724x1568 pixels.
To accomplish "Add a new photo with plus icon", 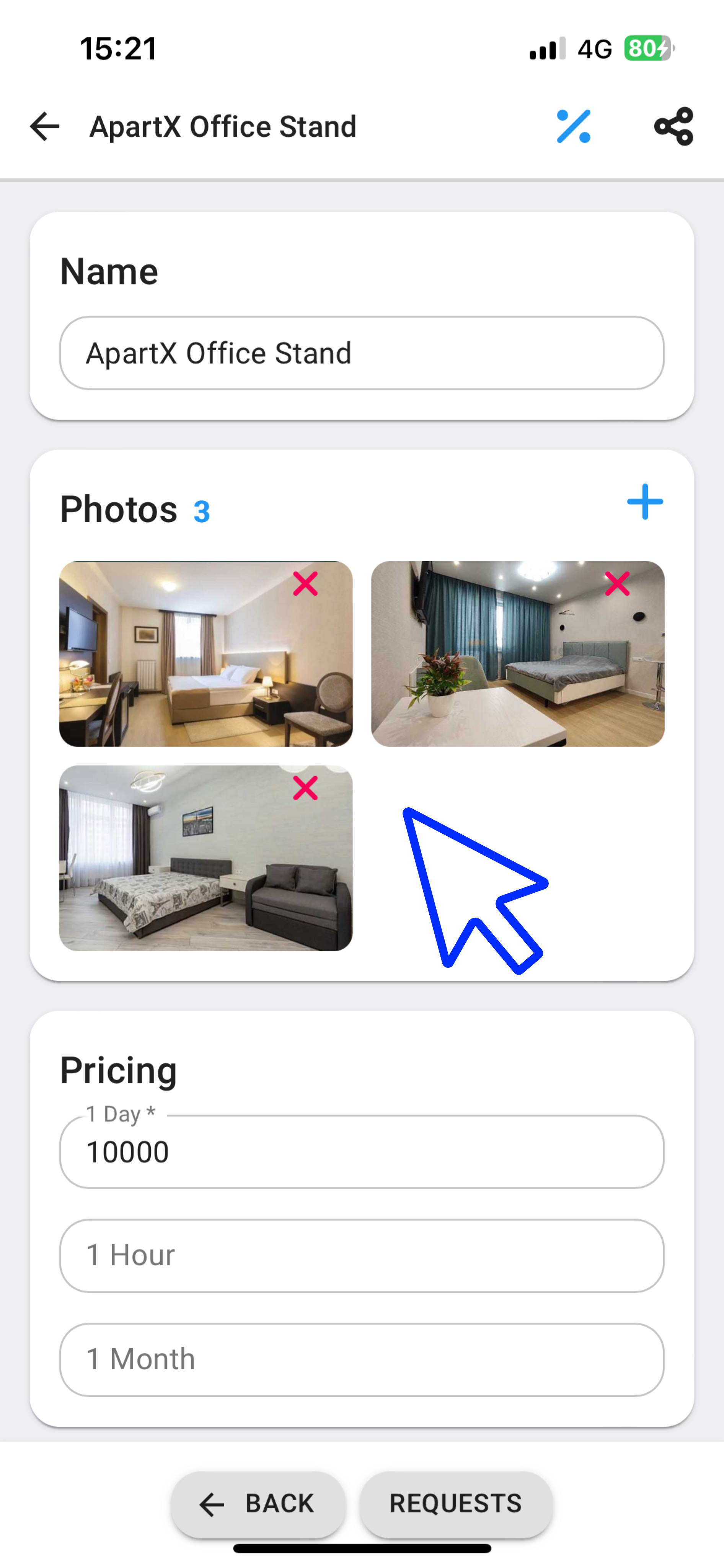I will tap(644, 502).
